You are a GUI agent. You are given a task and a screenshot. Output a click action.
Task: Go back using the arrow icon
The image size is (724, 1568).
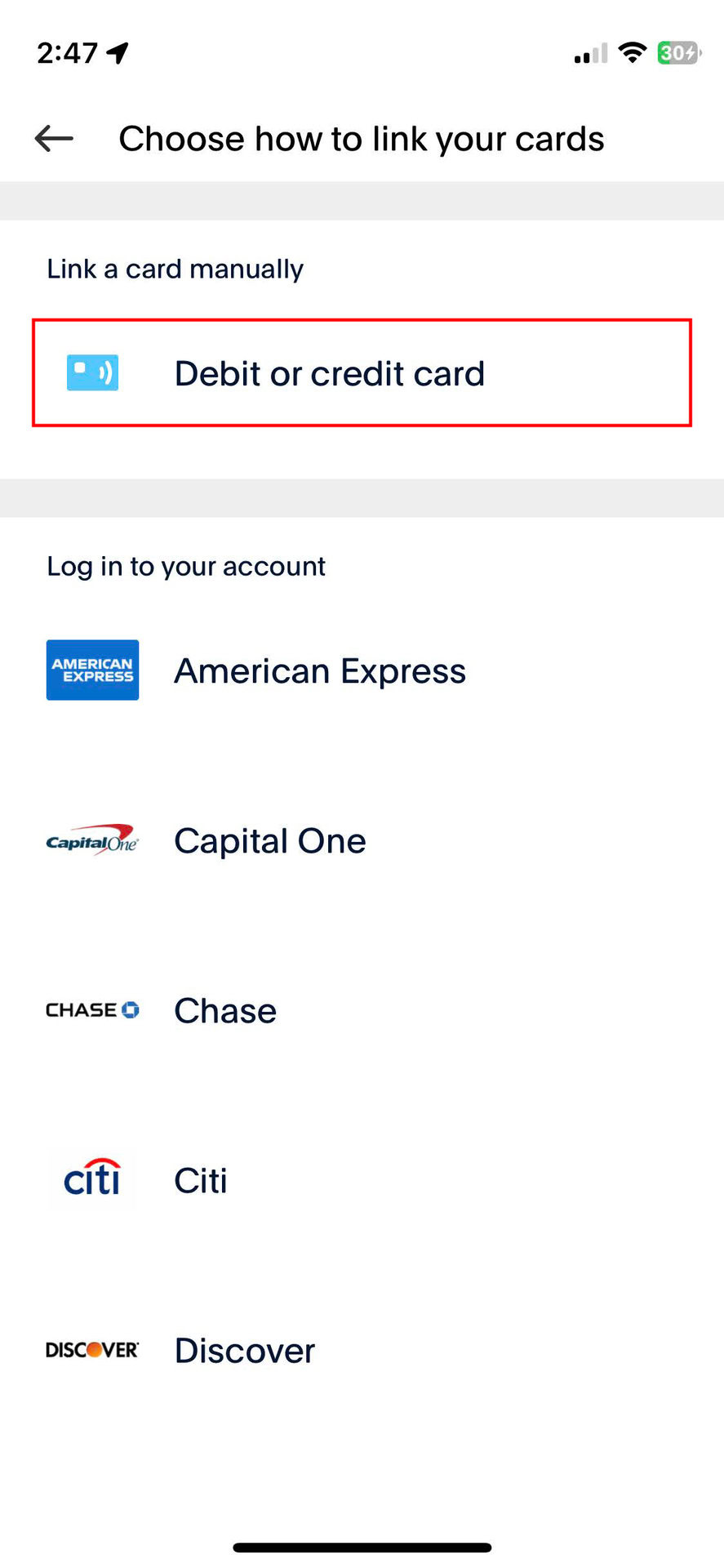coord(54,139)
